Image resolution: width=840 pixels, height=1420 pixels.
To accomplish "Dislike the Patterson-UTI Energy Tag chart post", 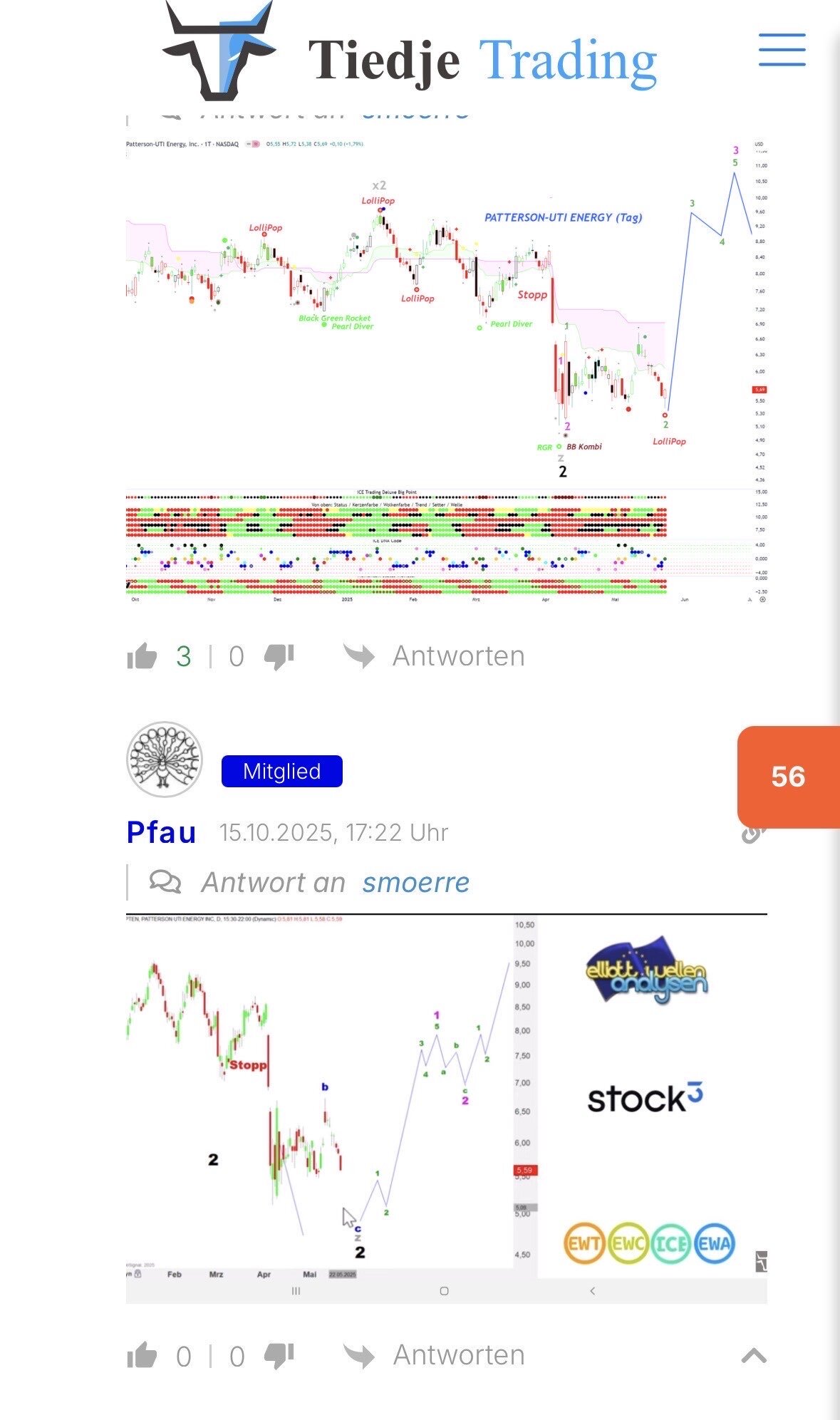I will click(279, 656).
